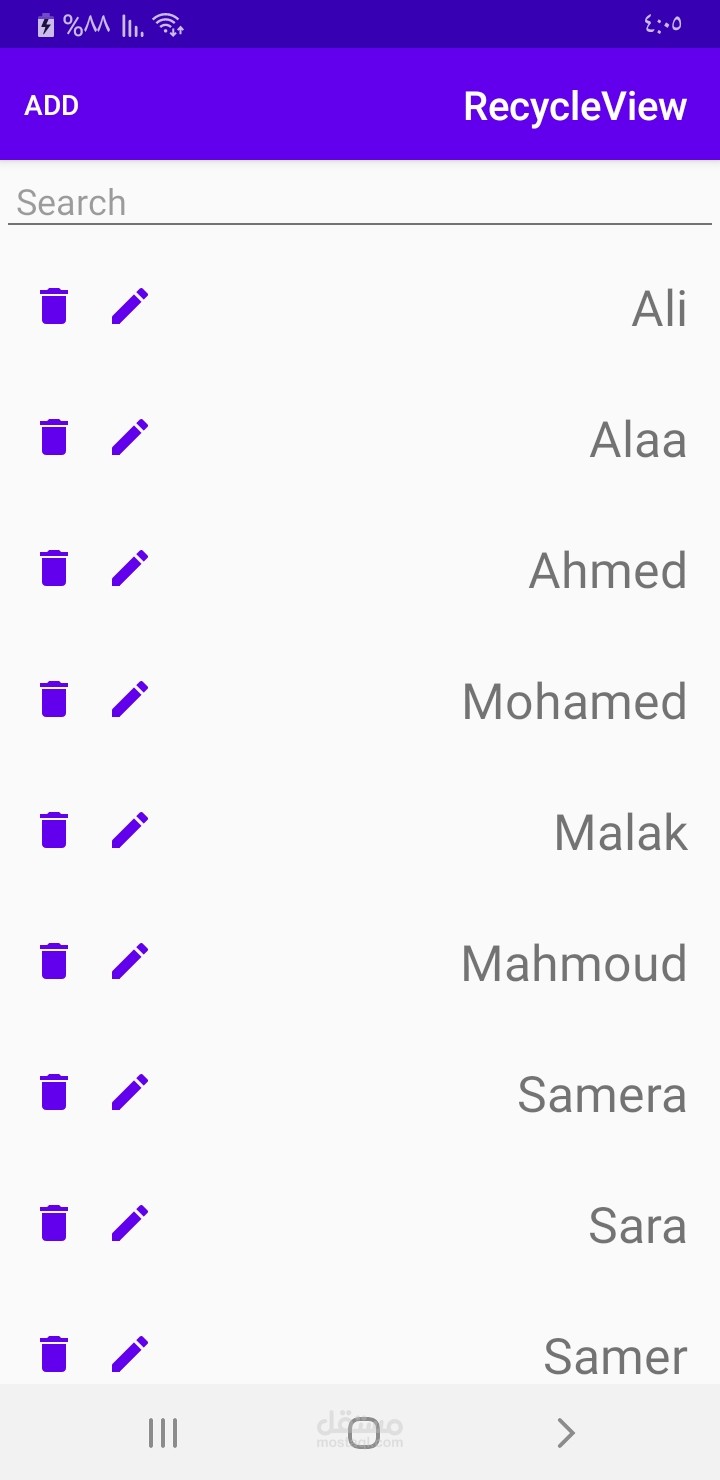Edit Mohamed's name
The height and width of the screenshot is (1480, 720).
[x=130, y=699]
